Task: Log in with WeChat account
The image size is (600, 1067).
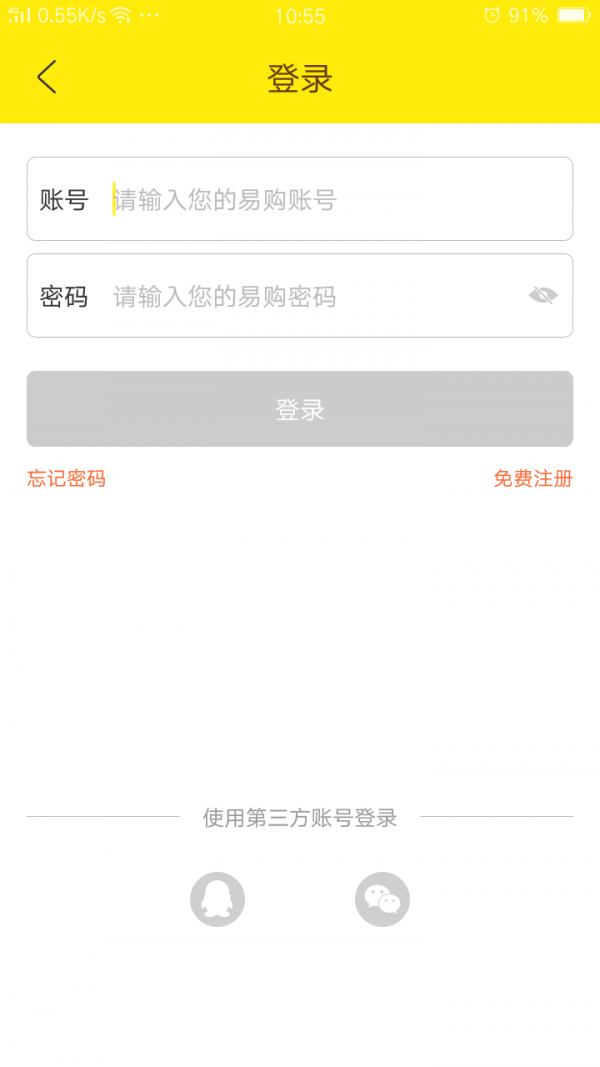Action: pyautogui.click(x=382, y=899)
